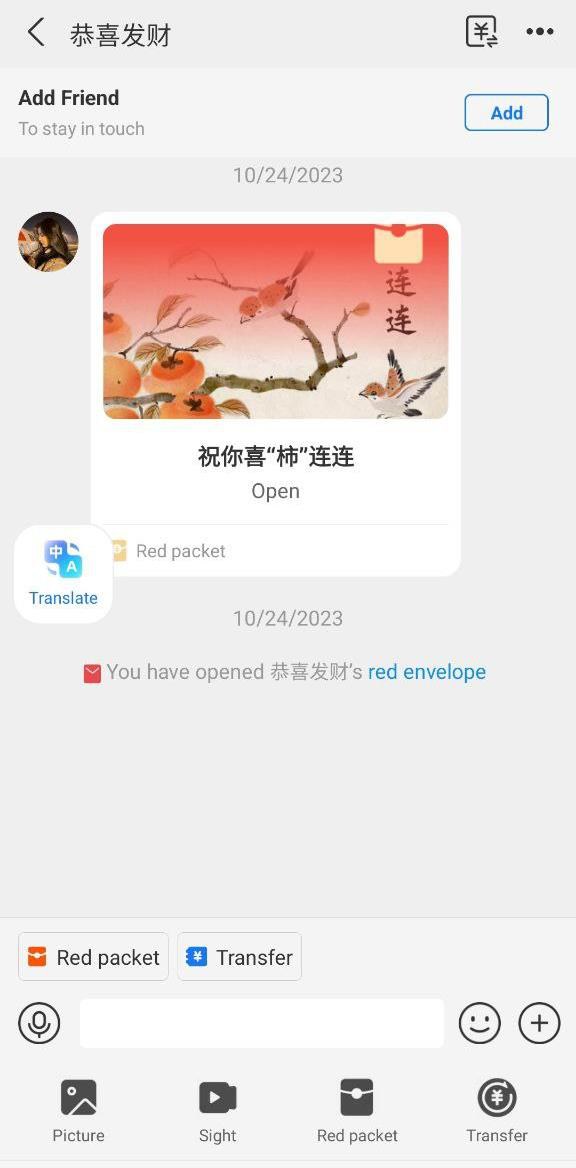The width and height of the screenshot is (576, 1168).
Task: Tap the Red packet quick chip
Action: click(93, 956)
